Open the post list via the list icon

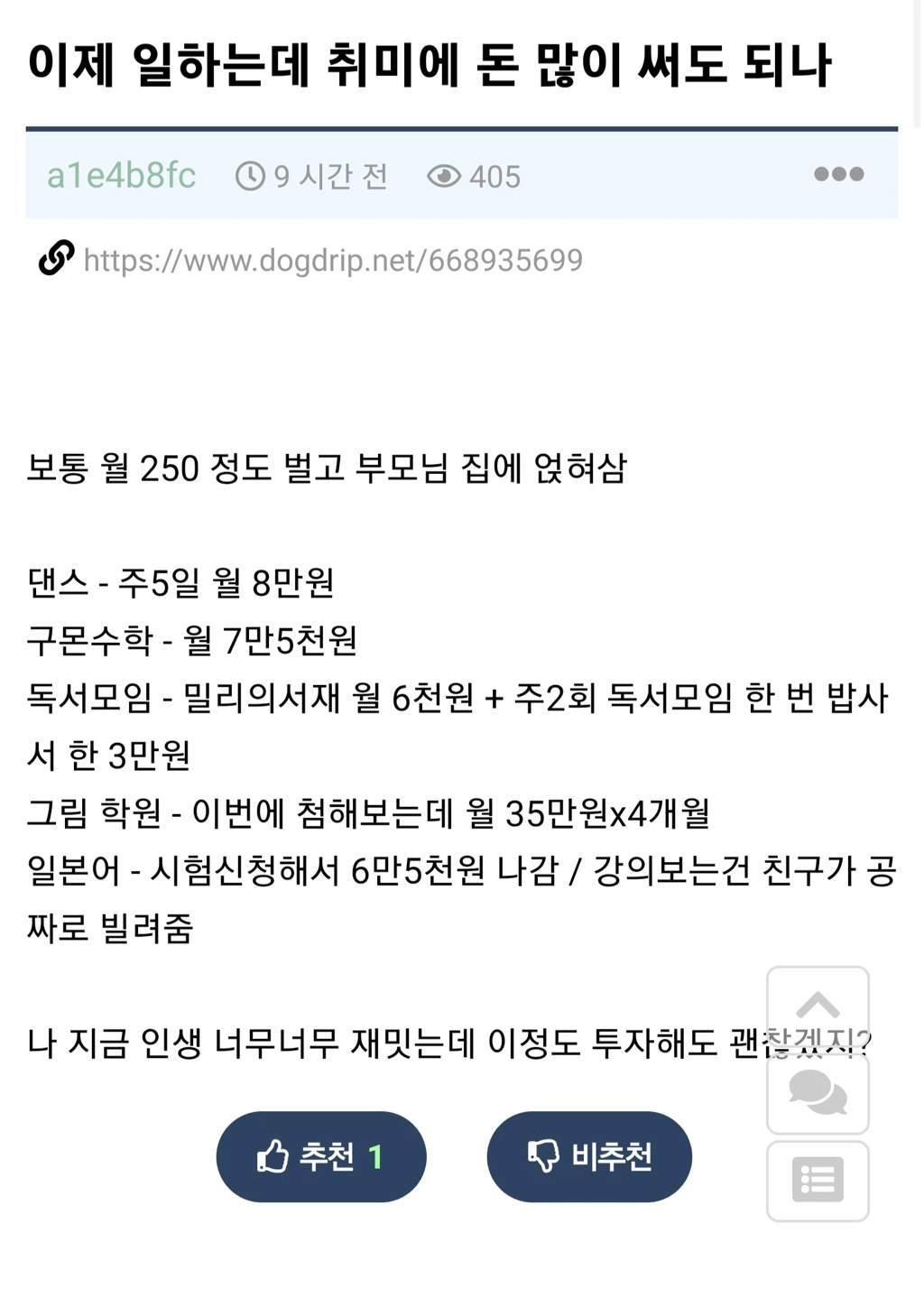(x=818, y=1181)
